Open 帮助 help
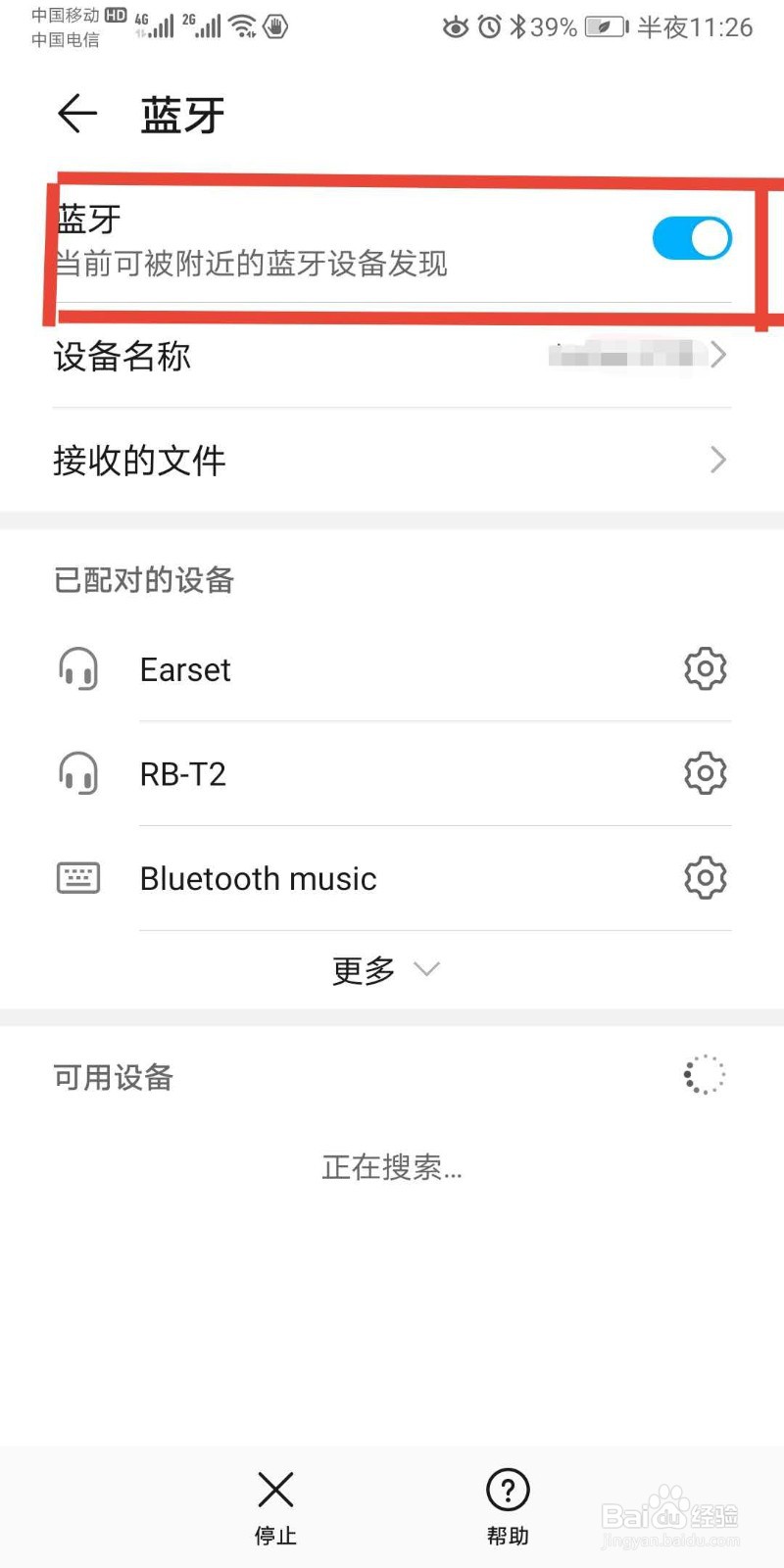The width and height of the screenshot is (784, 1568). pos(508,1506)
